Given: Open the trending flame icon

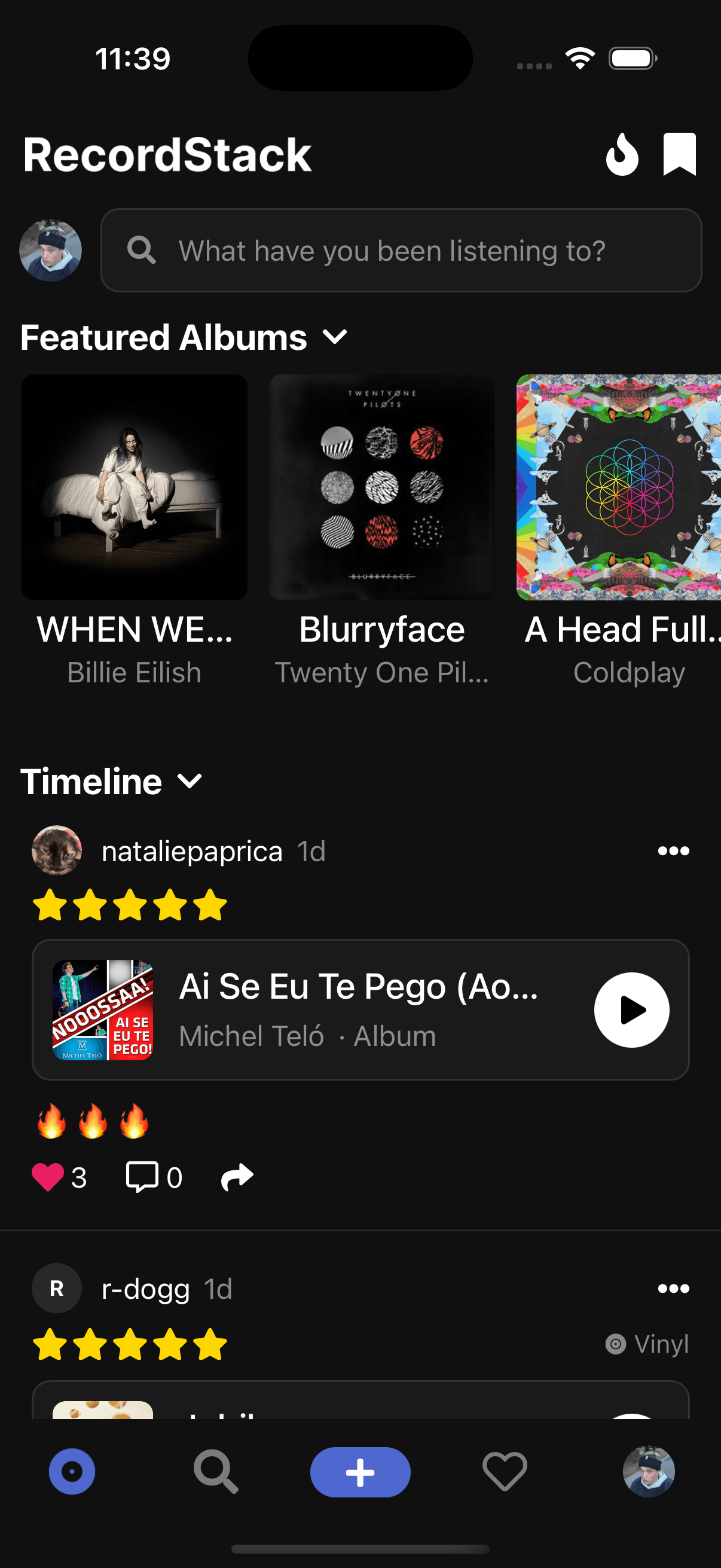Looking at the screenshot, I should (x=622, y=155).
